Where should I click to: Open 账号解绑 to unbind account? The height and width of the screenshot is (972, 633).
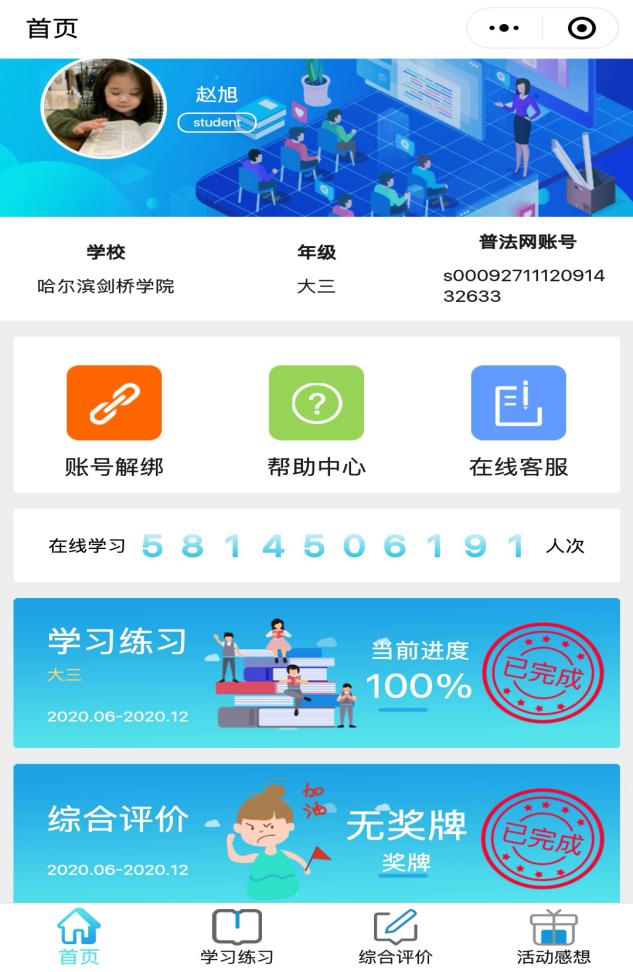114,420
